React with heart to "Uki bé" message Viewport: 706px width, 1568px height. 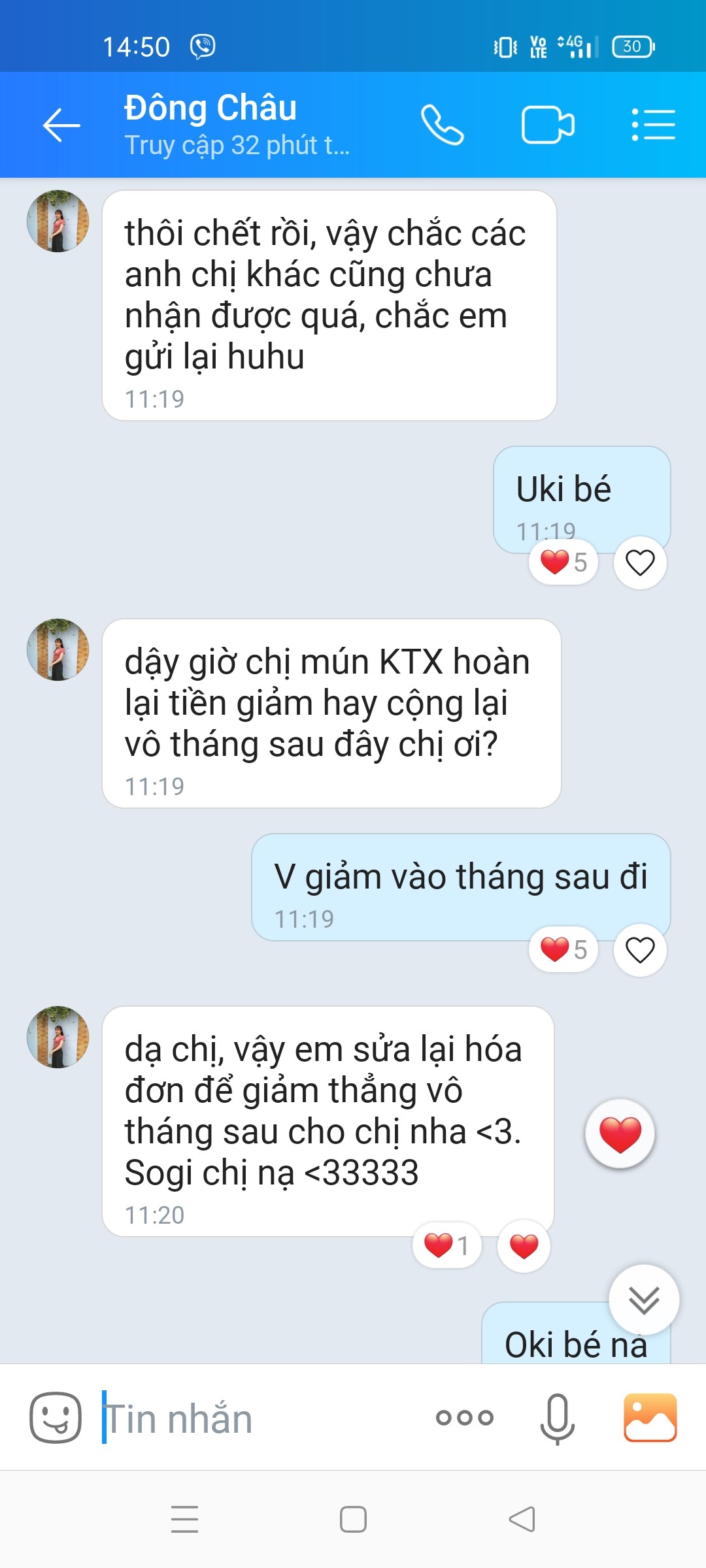[640, 563]
